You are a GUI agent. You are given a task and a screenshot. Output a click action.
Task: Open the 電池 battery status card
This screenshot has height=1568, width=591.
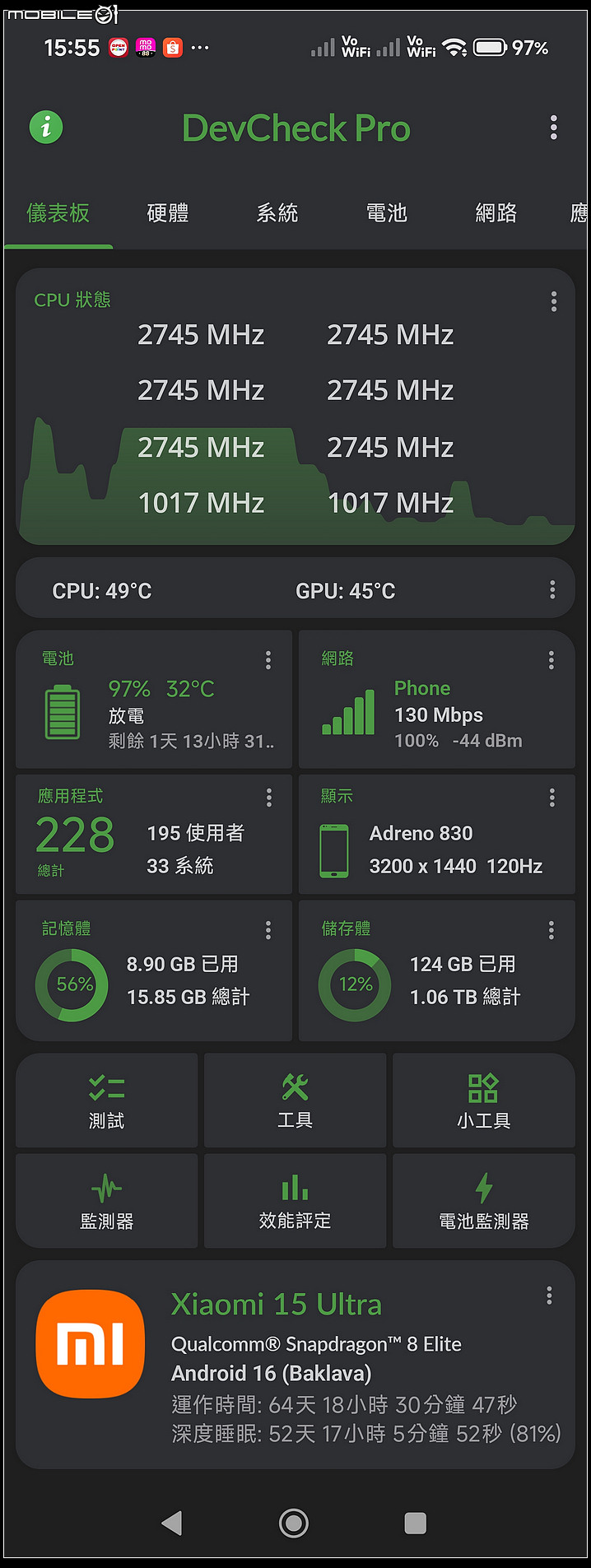pyautogui.click(x=154, y=700)
